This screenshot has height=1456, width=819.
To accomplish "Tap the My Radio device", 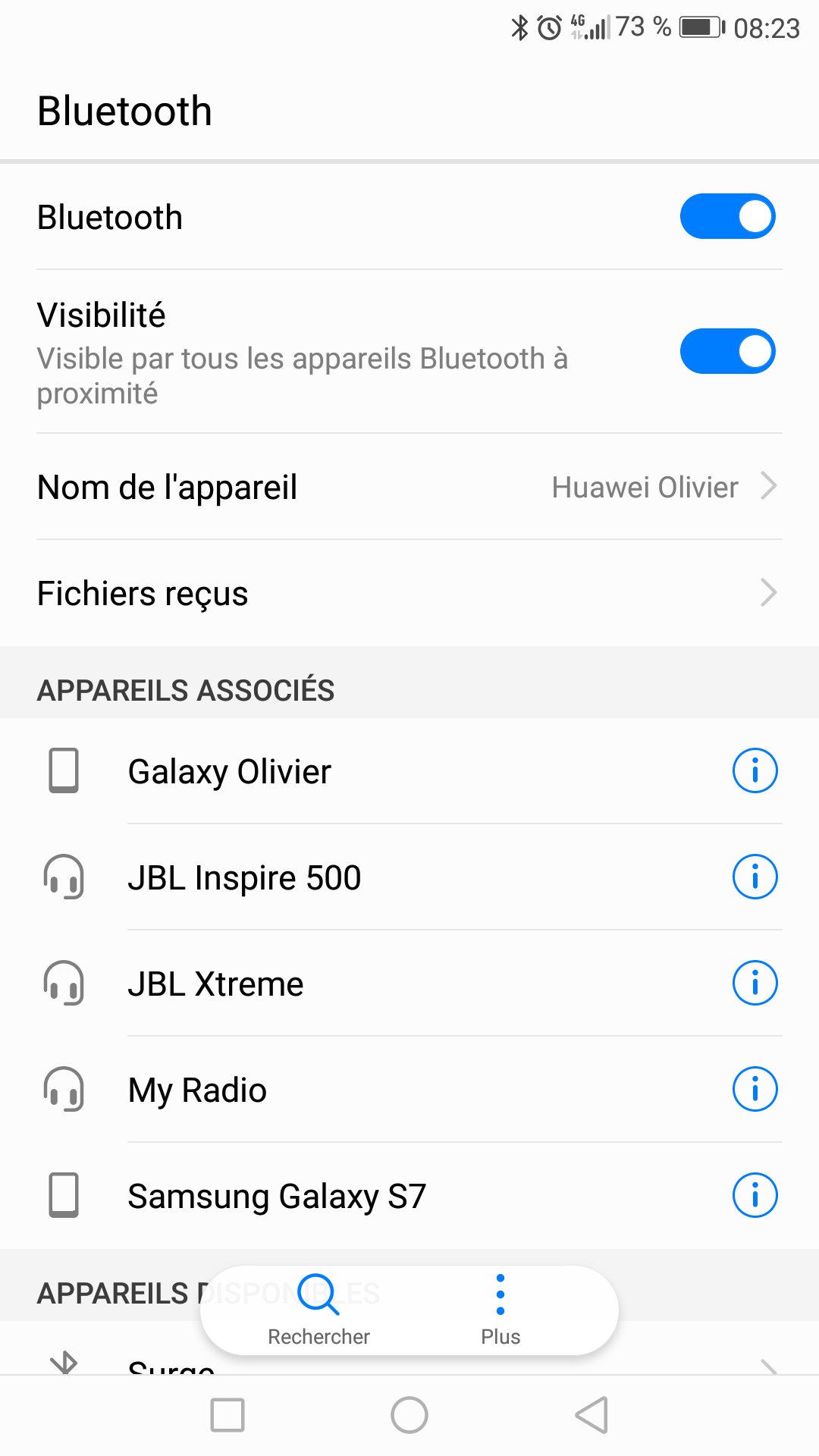I will pos(379,1090).
